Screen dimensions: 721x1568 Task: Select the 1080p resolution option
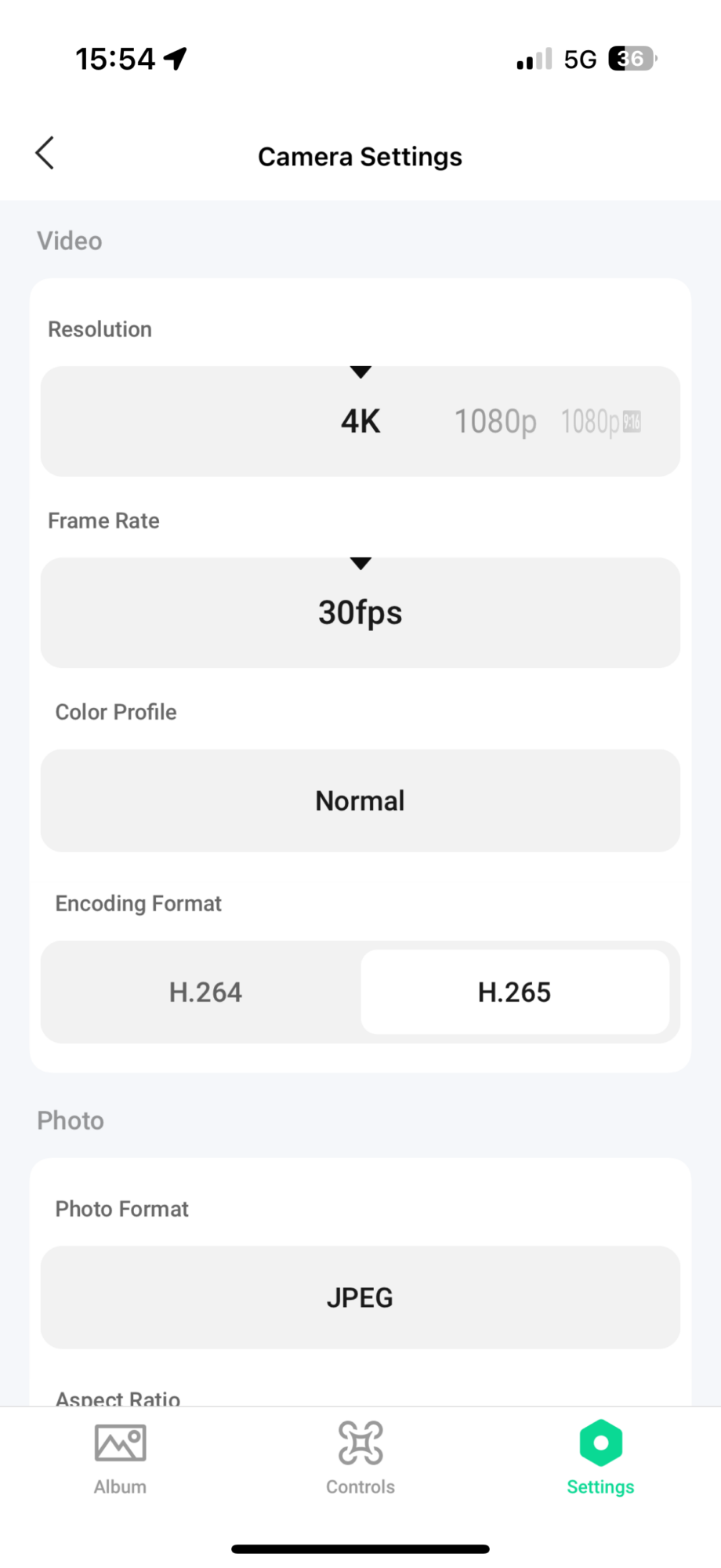[x=495, y=422]
